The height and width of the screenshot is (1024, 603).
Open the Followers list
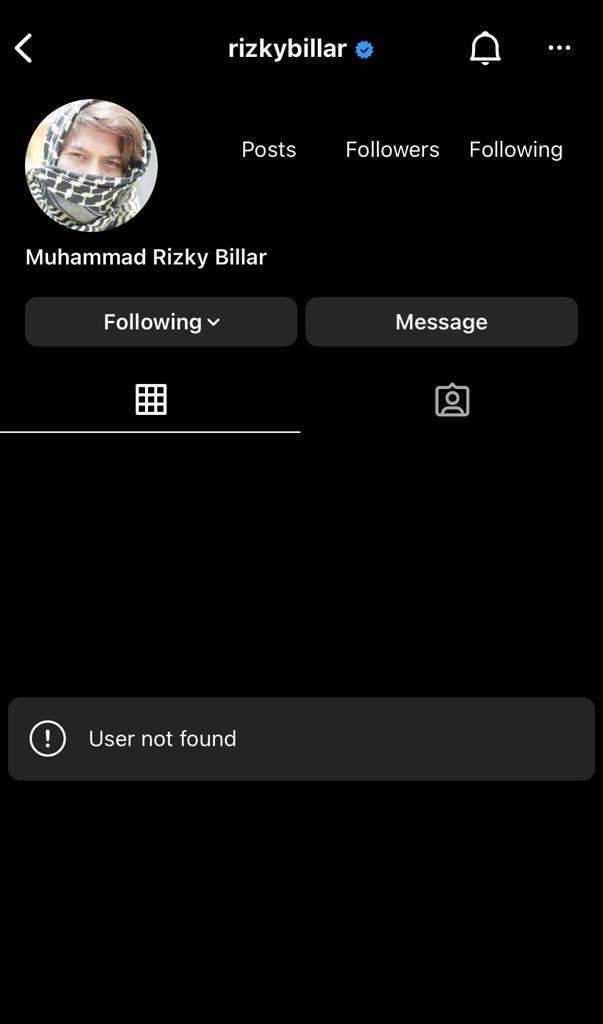(x=392, y=149)
